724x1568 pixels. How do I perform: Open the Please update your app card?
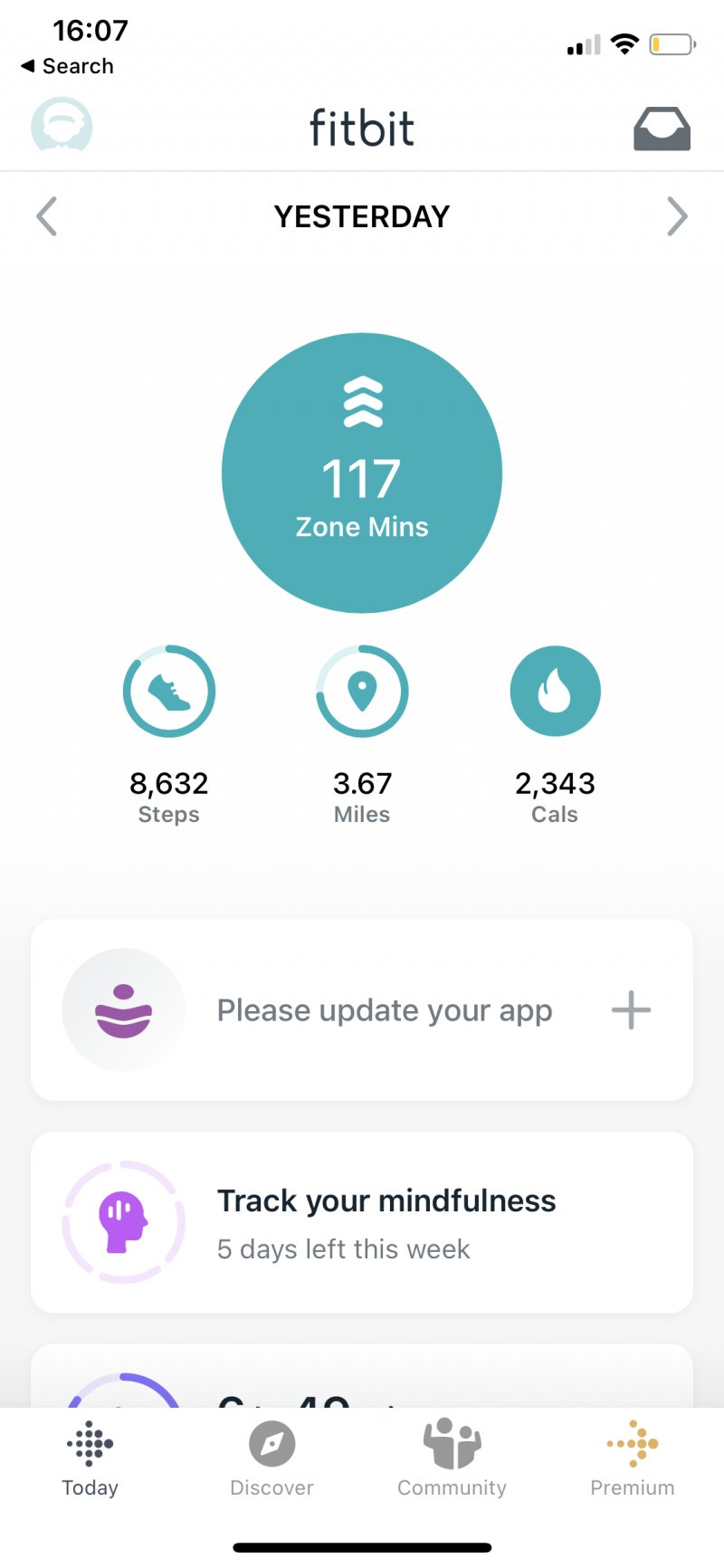tap(362, 1009)
